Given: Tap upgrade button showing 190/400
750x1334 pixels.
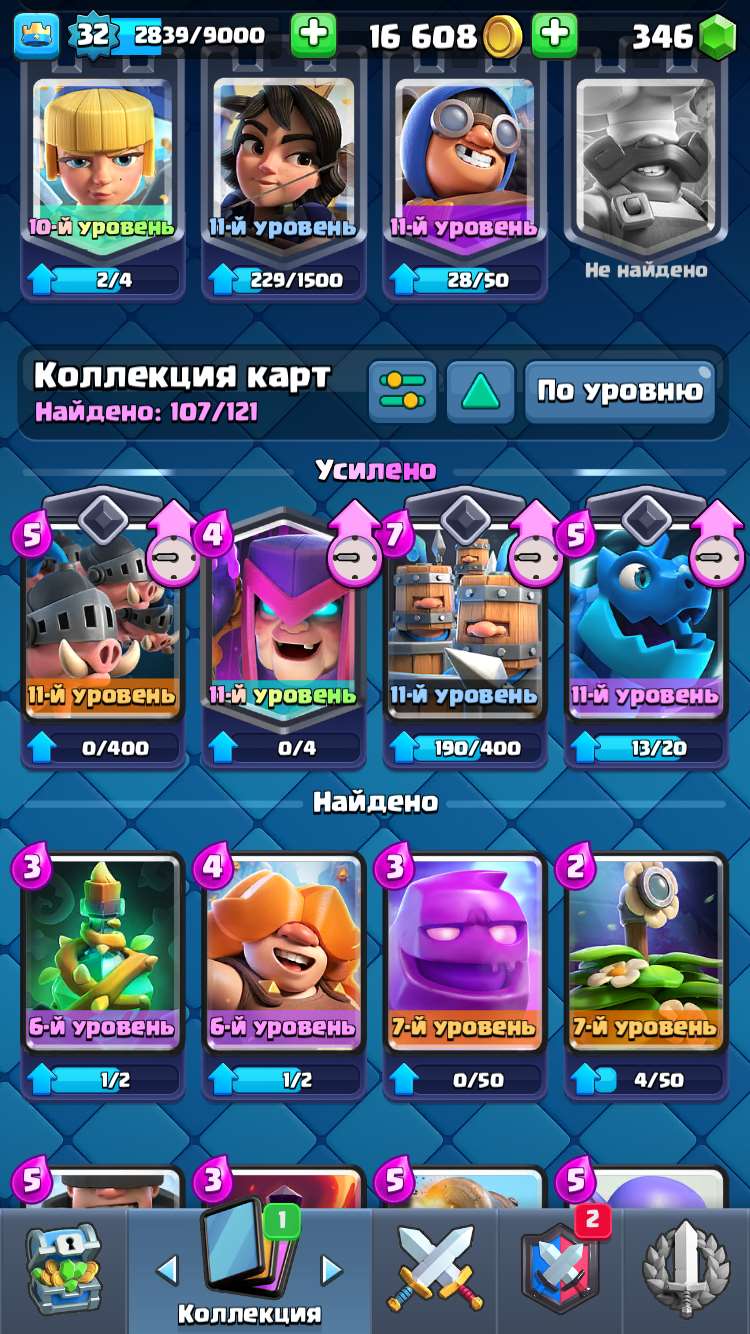Looking at the screenshot, I should click(463, 744).
